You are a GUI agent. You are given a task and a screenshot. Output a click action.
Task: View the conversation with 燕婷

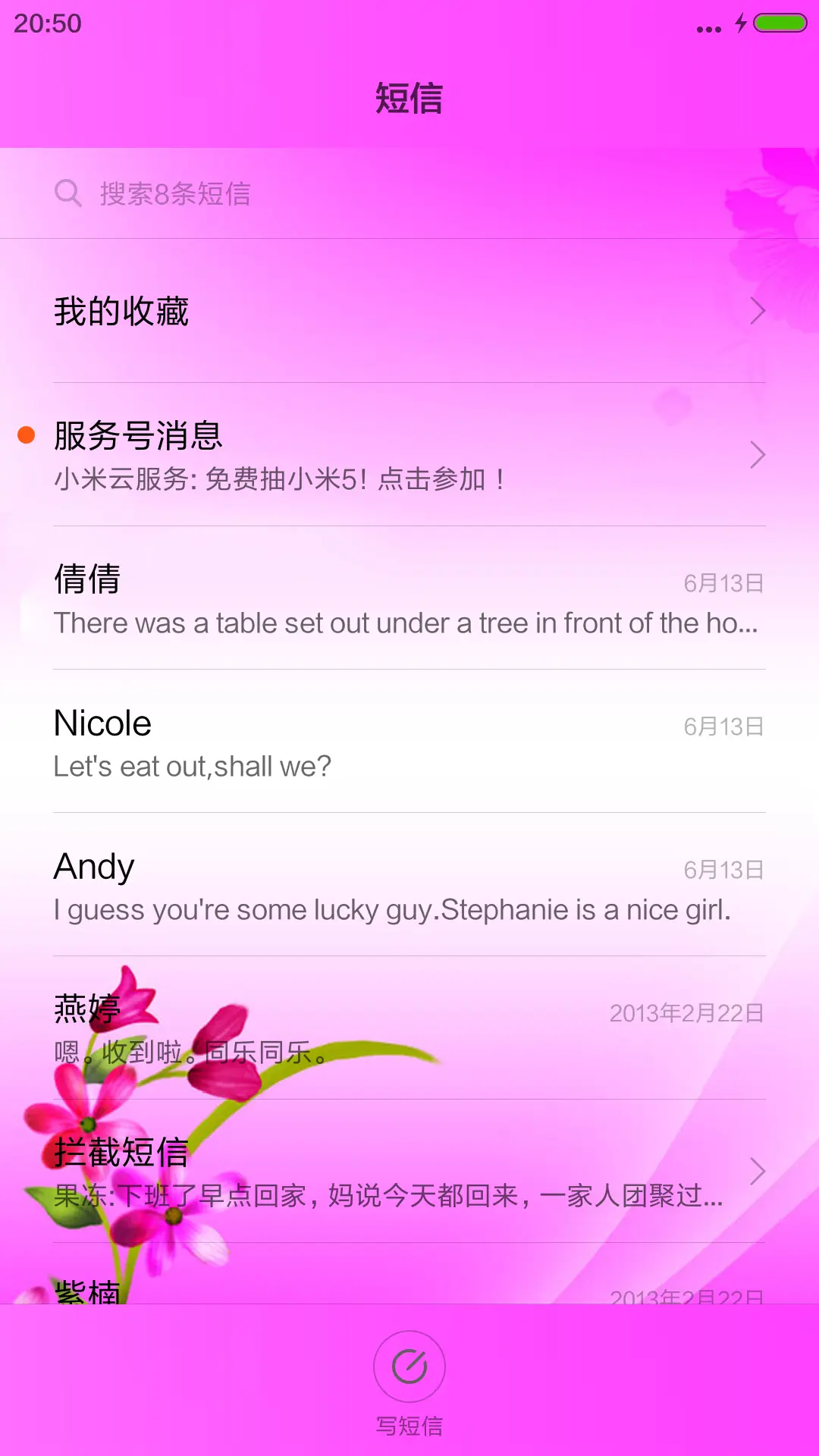[x=409, y=1029]
